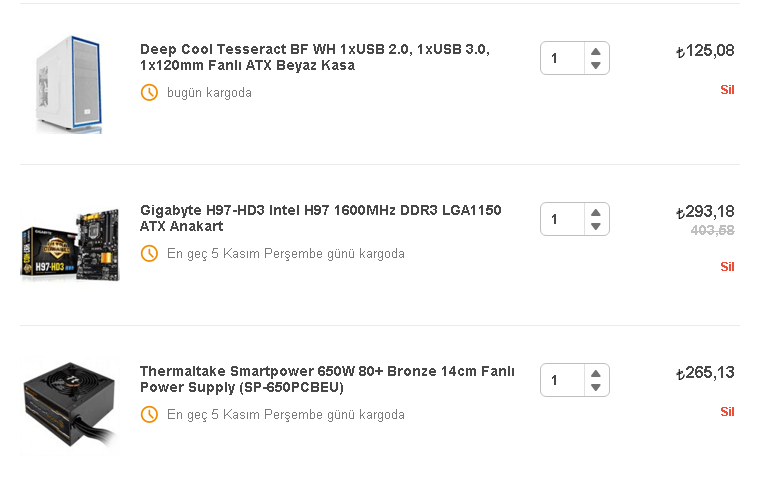758x482 pixels.
Task: View the Thermaltake power supply image
Action: 69,406
